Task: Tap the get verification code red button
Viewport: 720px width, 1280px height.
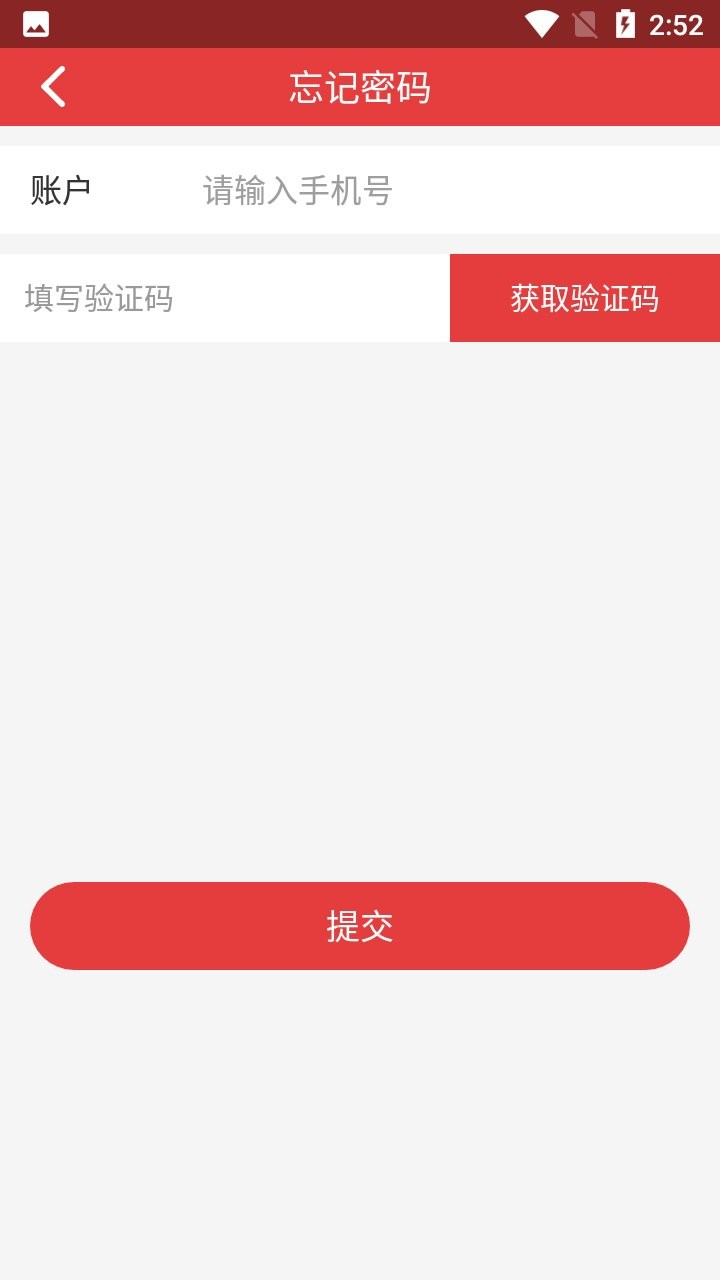Action: click(585, 298)
